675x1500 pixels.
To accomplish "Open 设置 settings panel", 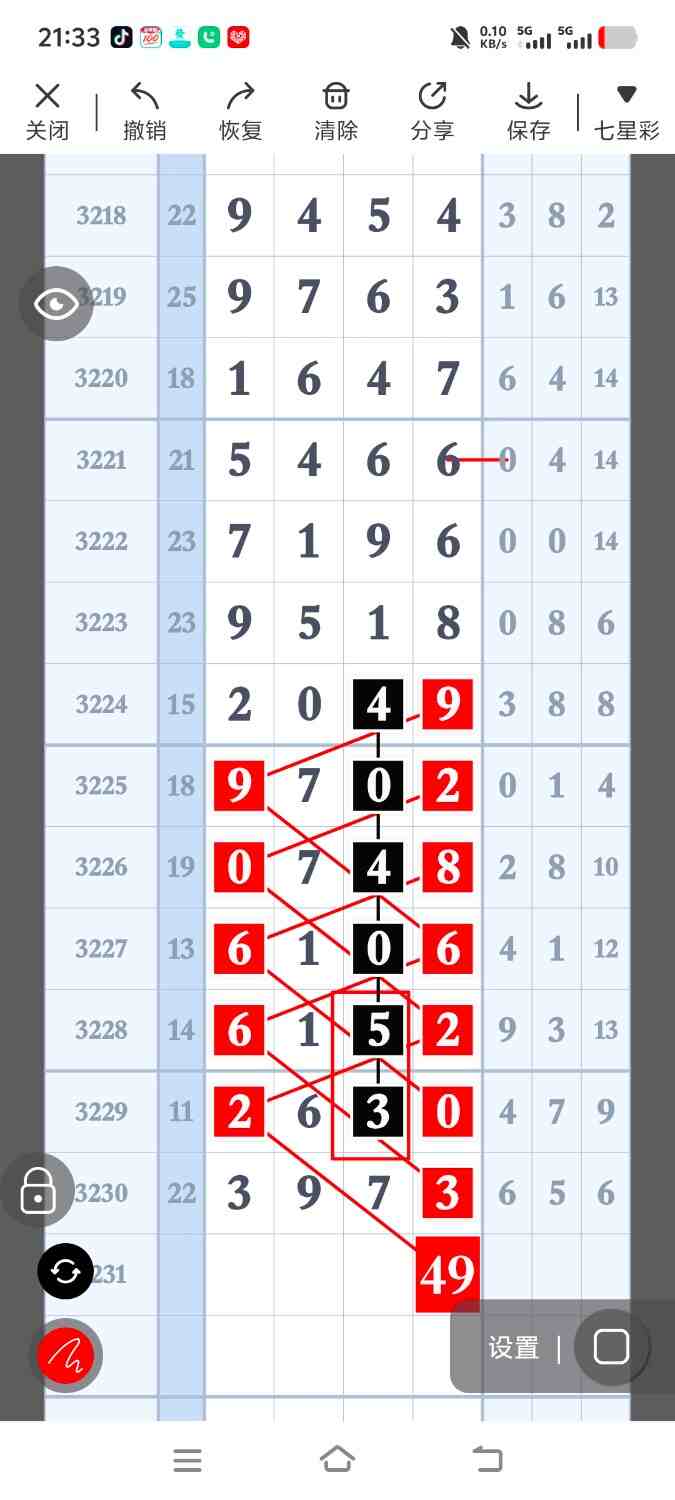I will point(513,1348).
